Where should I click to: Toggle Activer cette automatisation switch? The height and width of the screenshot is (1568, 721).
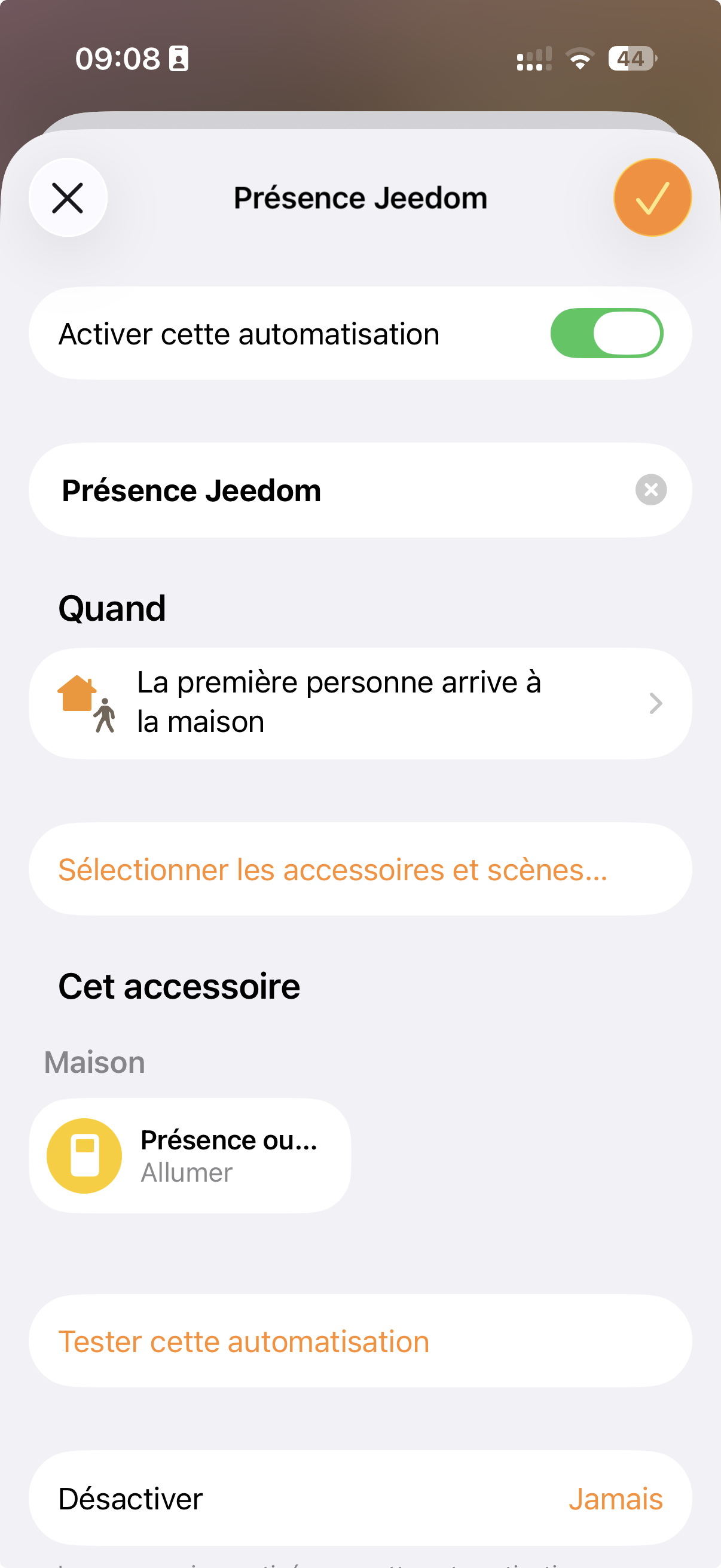(x=606, y=334)
